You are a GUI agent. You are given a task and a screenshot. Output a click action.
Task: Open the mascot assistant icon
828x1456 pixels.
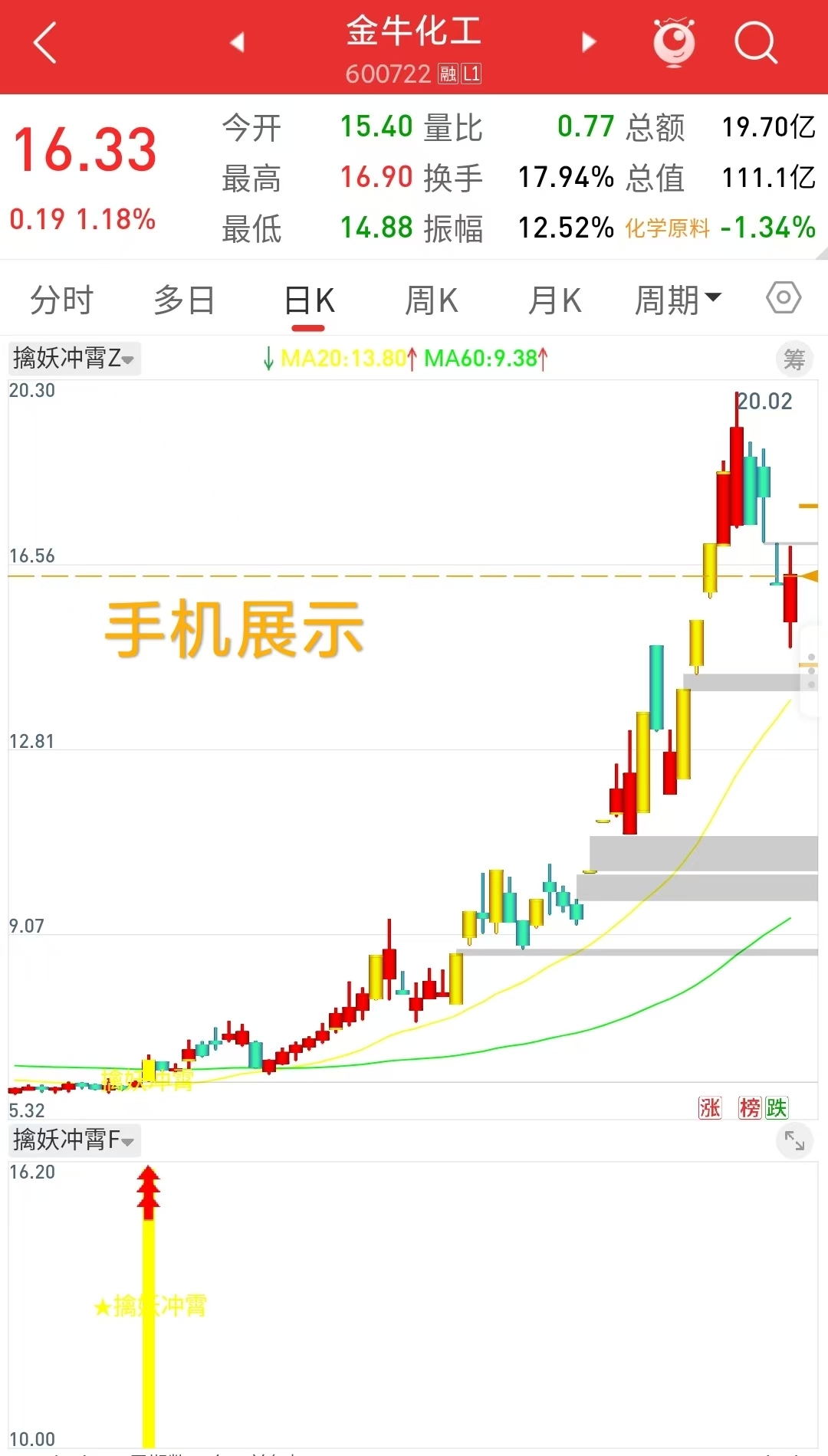[674, 42]
